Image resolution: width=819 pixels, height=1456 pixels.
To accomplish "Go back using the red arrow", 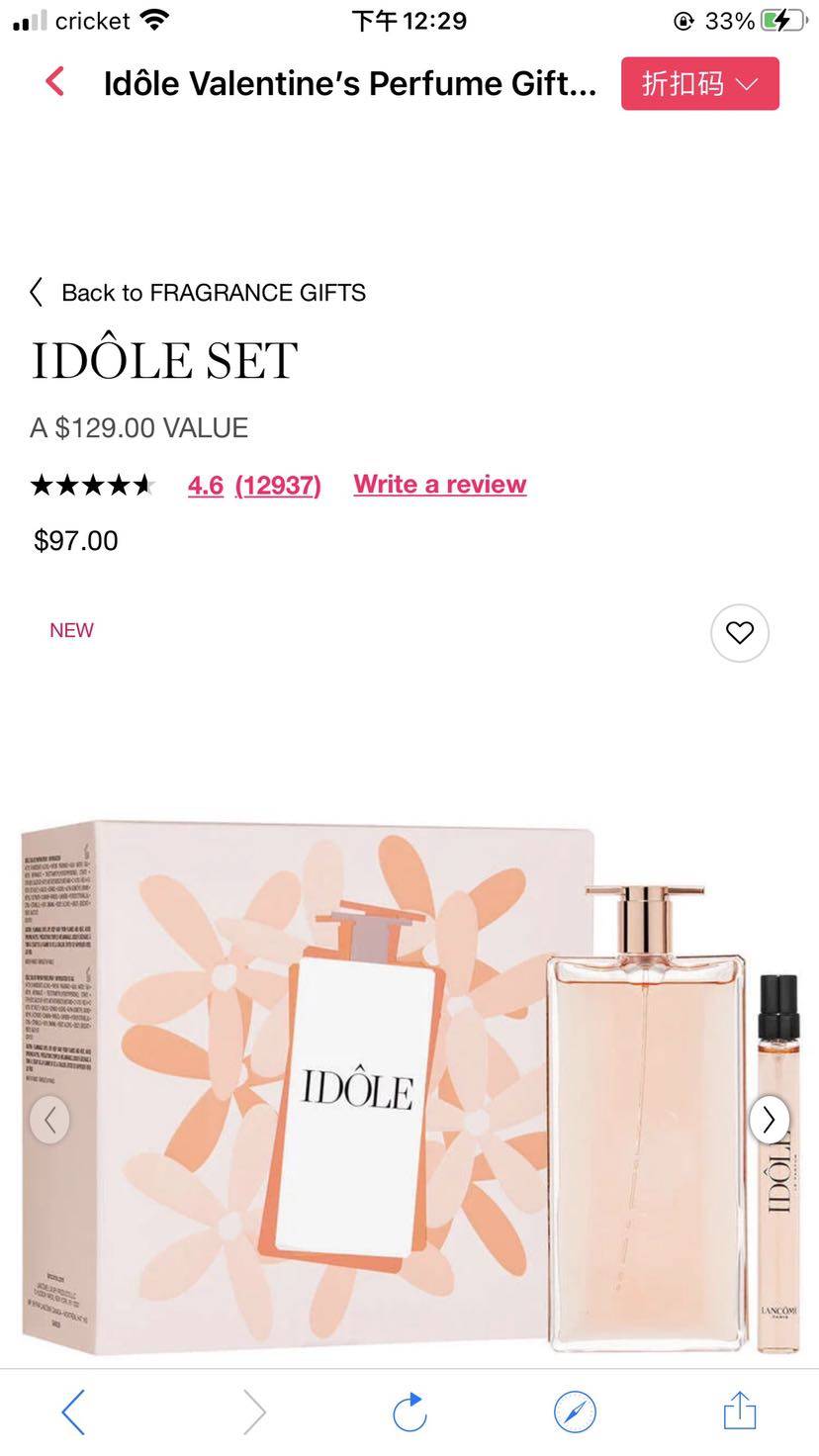I will tap(55, 83).
